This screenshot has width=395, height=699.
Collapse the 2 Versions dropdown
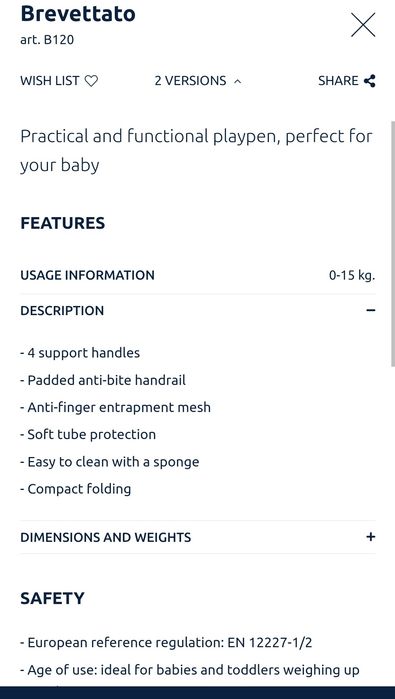pyautogui.click(x=198, y=81)
